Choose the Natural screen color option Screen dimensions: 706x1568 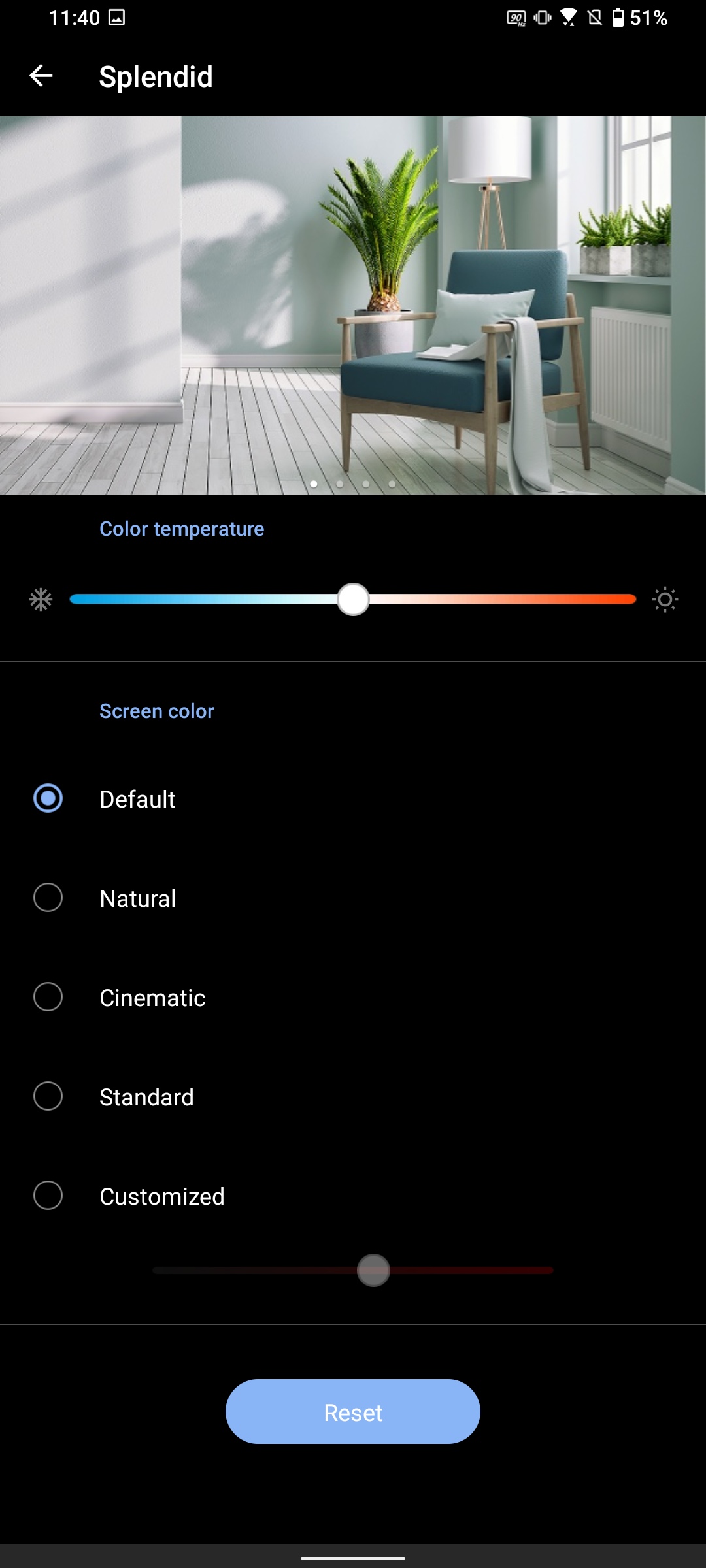(x=48, y=898)
